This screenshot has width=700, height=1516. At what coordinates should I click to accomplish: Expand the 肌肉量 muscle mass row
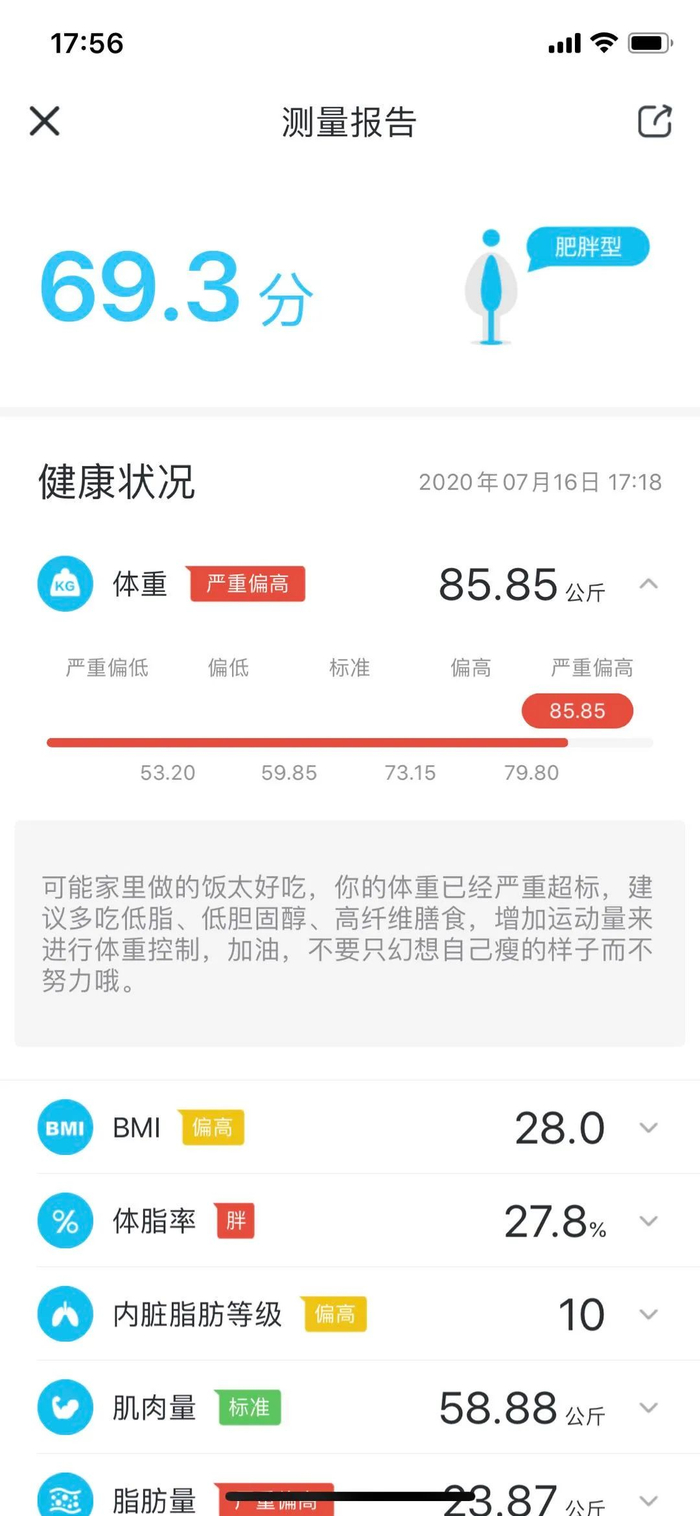click(x=648, y=1408)
